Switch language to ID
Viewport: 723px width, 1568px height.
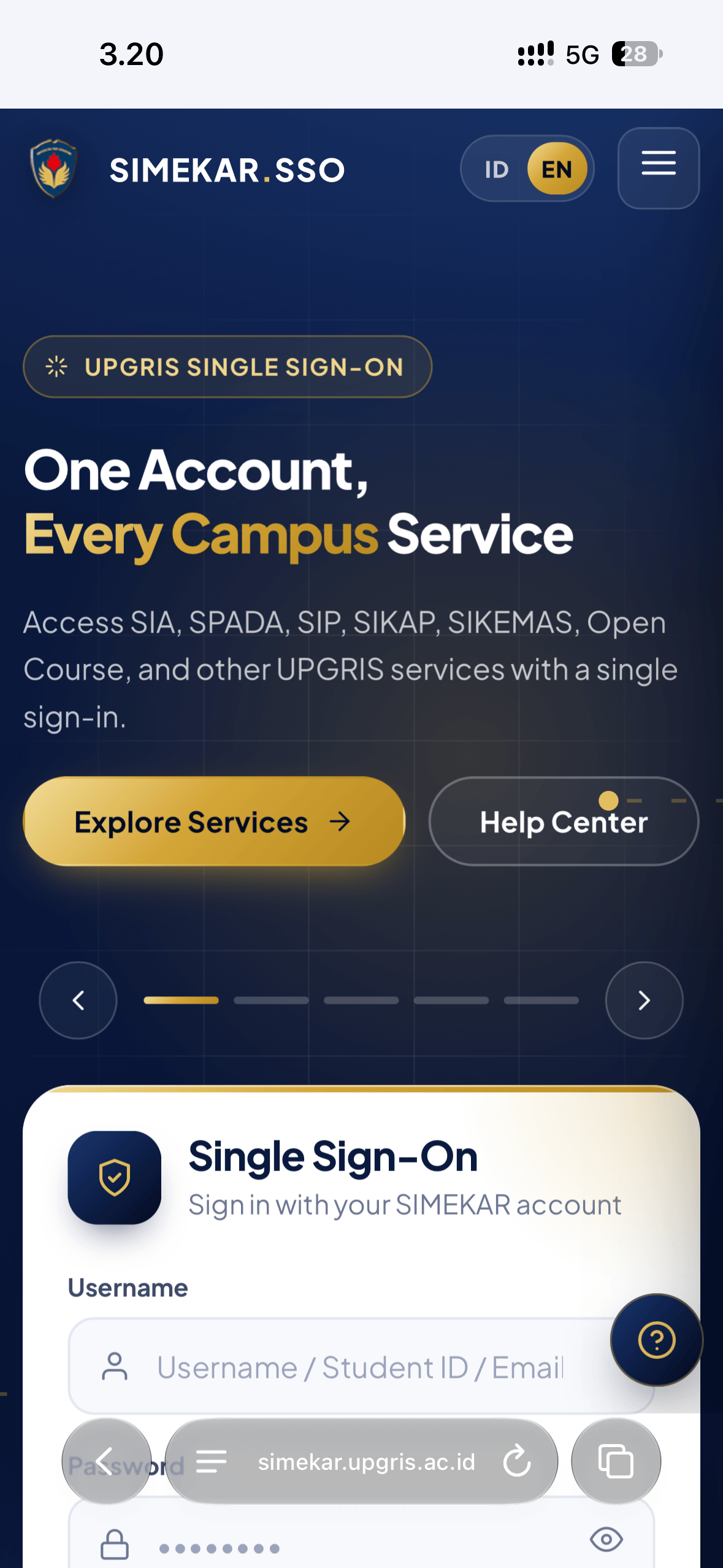[496, 169]
